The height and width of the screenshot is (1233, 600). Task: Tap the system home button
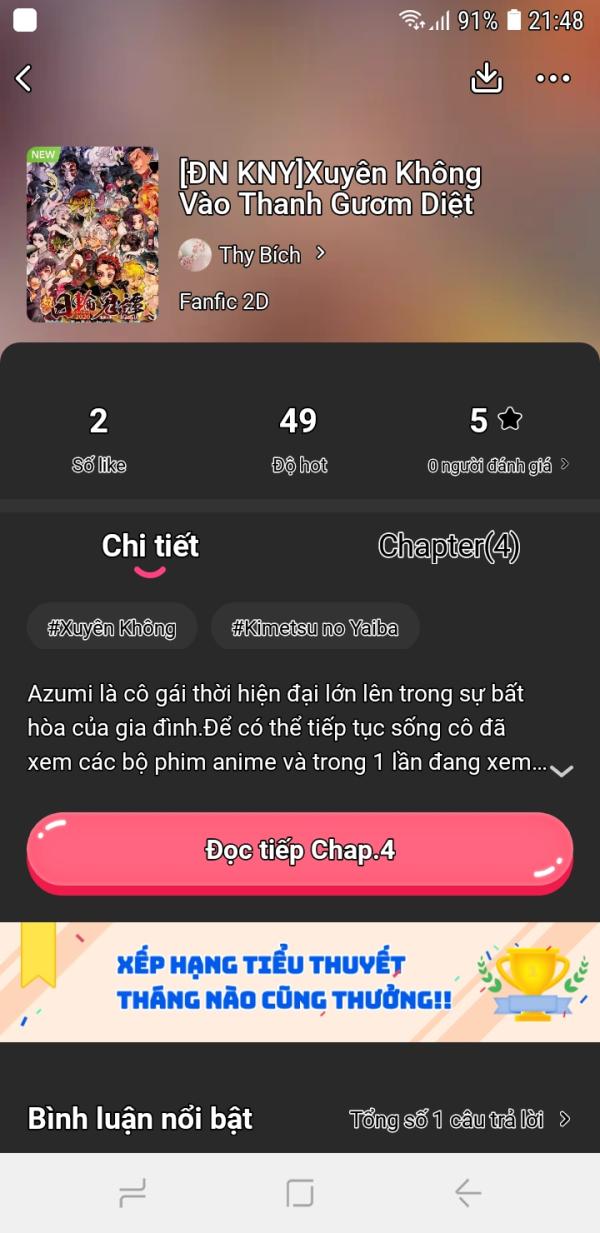point(300,1192)
